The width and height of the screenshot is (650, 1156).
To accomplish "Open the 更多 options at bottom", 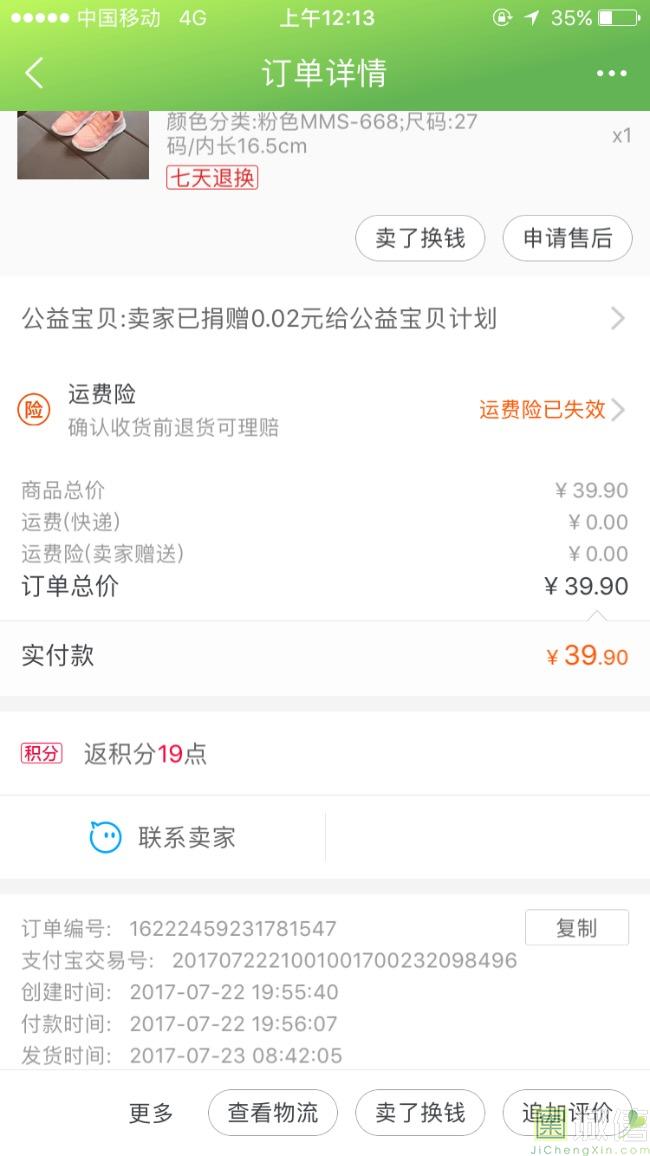I will (x=151, y=1113).
